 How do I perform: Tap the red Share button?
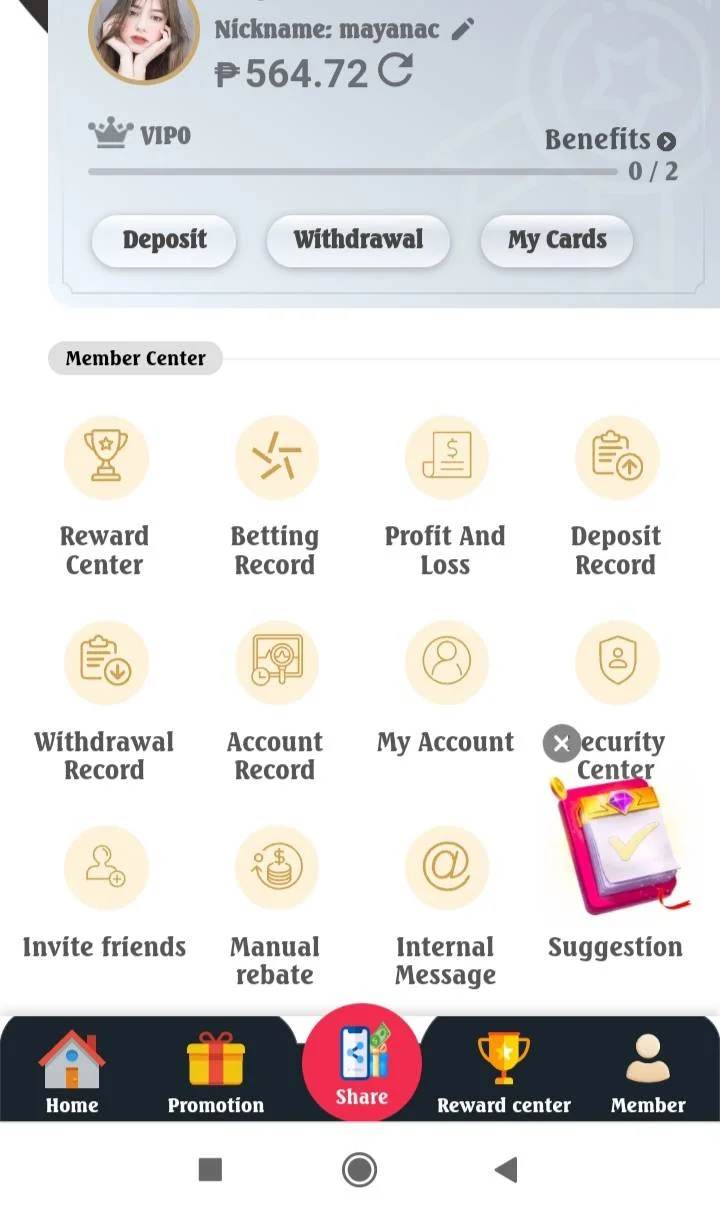362,1063
